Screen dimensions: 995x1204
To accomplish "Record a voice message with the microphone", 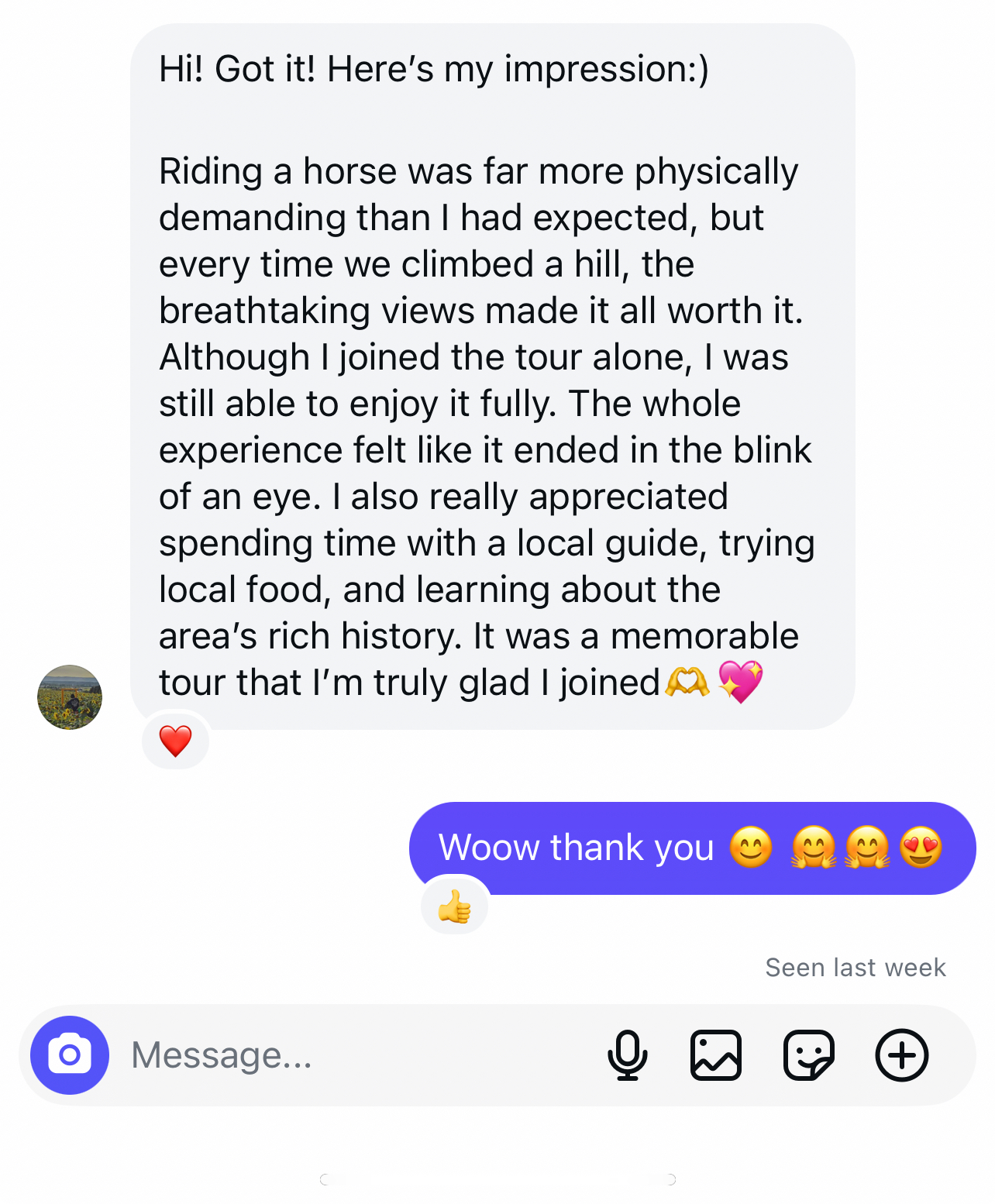I will pyautogui.click(x=627, y=1054).
